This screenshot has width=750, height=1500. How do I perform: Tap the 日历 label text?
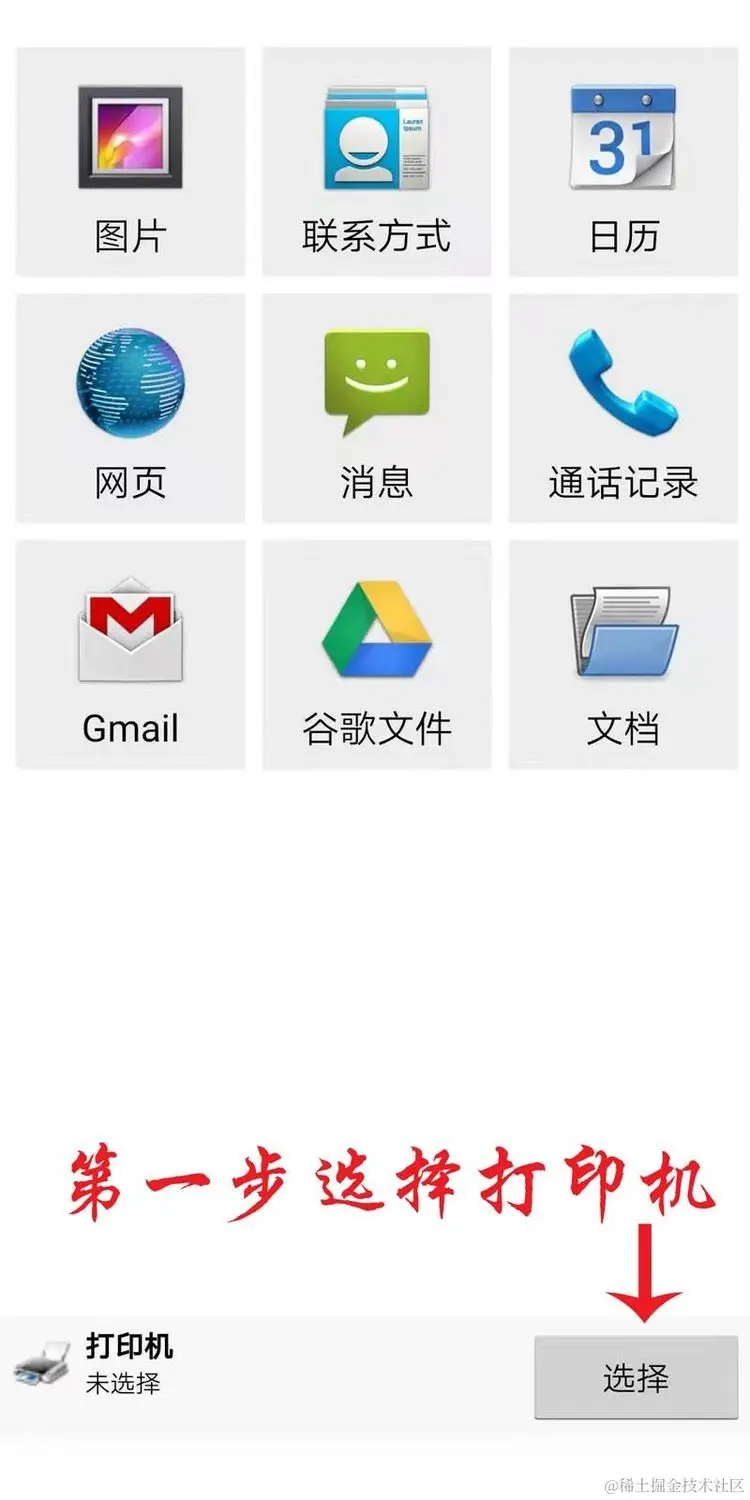pyautogui.click(x=622, y=235)
